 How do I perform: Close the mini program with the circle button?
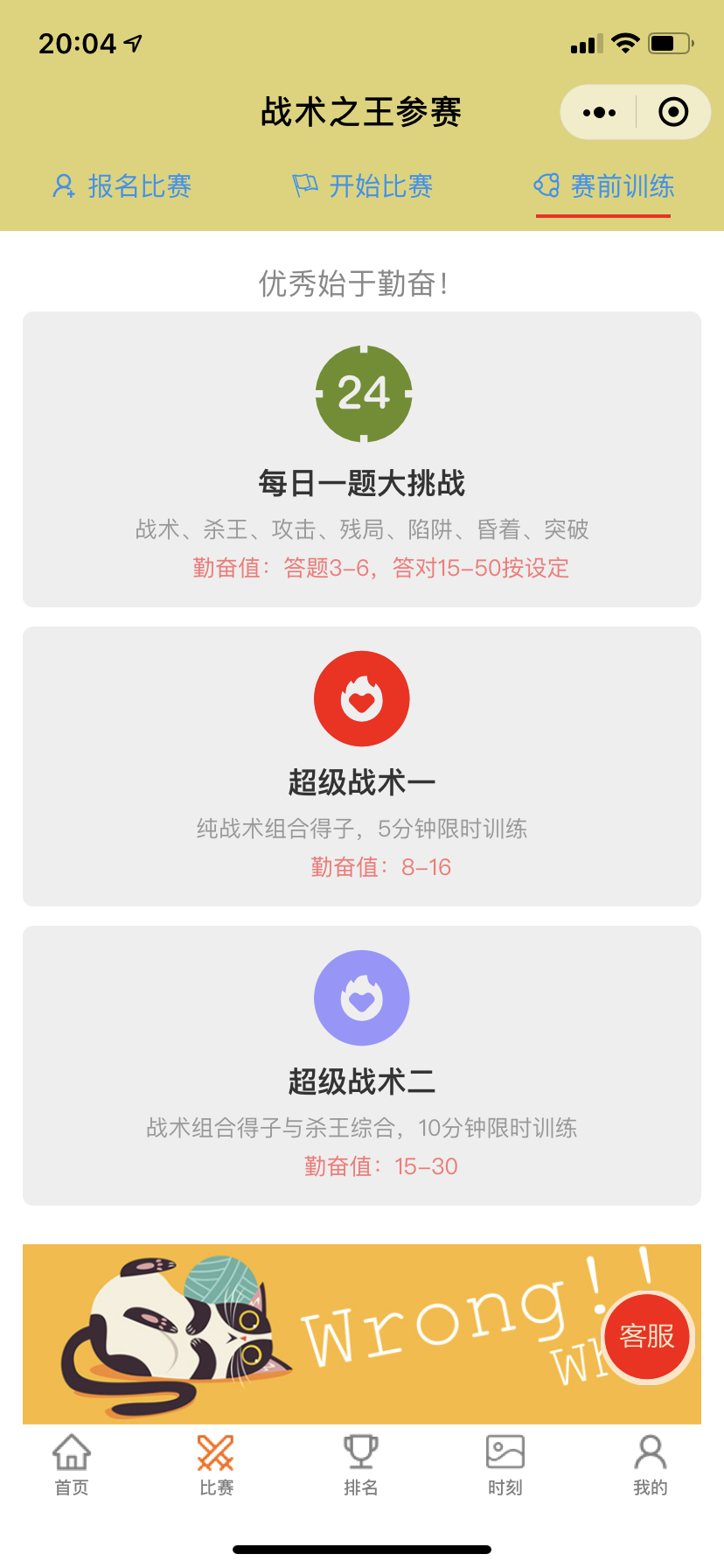click(x=673, y=112)
